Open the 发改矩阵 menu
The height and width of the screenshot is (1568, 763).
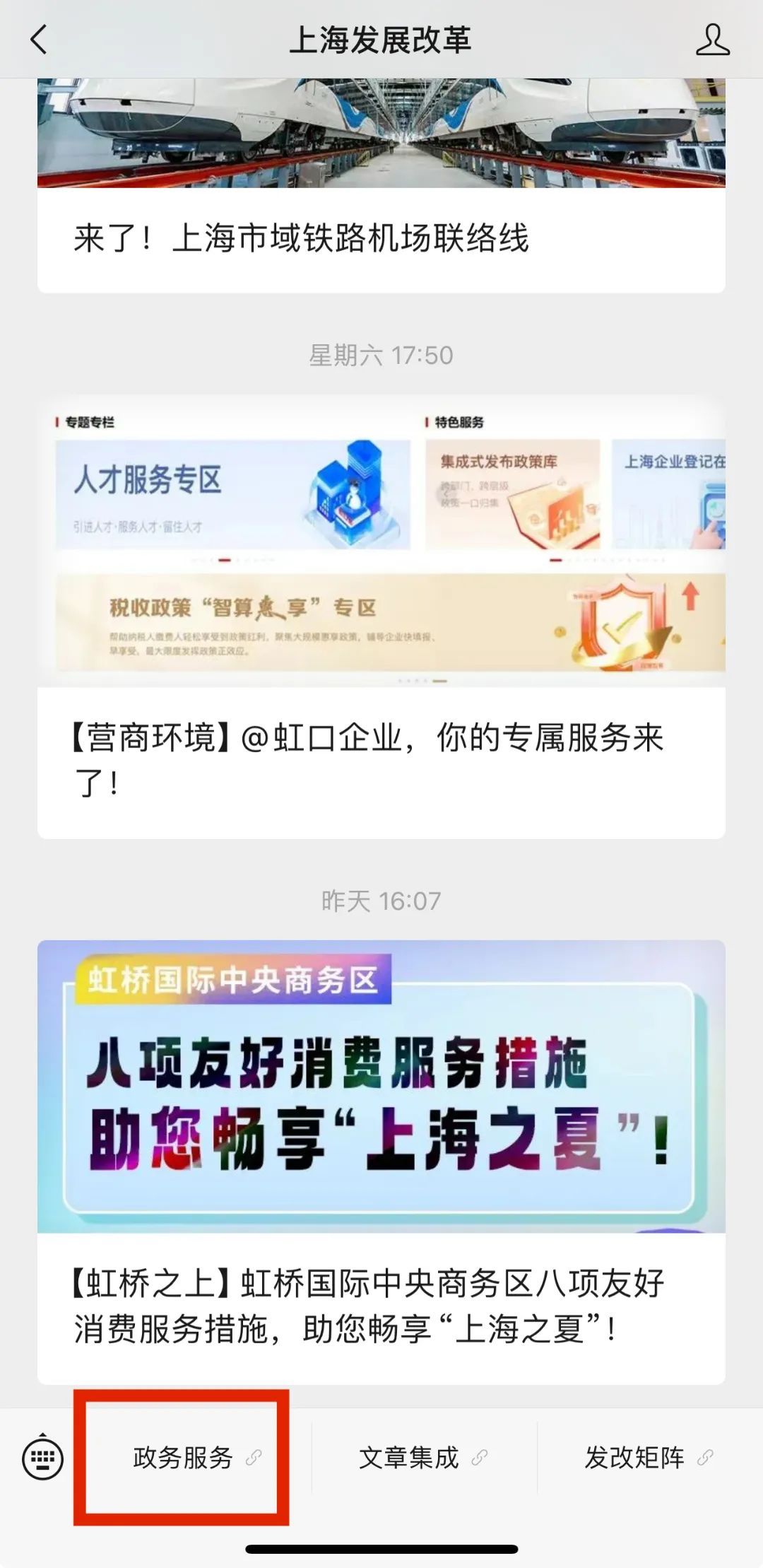635,1458
